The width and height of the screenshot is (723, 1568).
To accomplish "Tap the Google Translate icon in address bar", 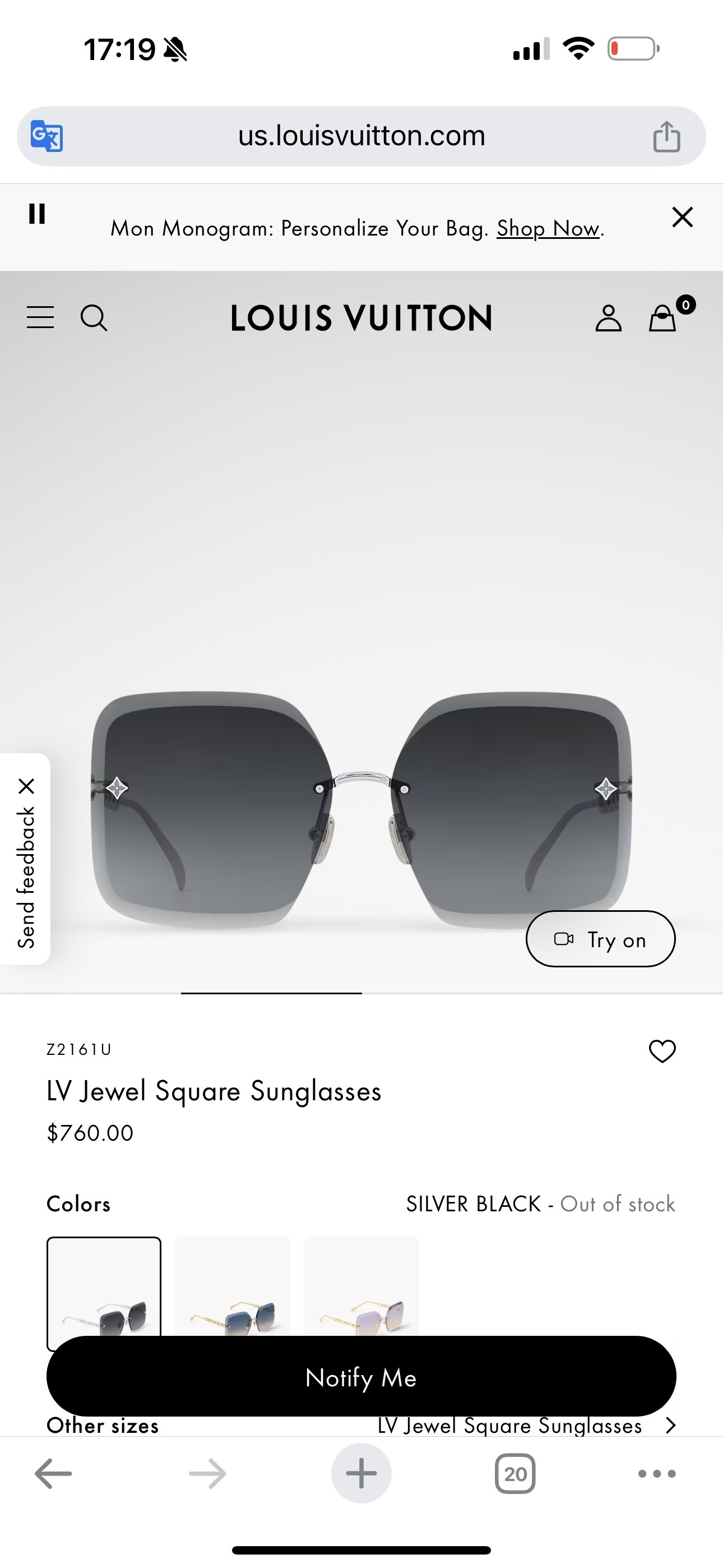I will coord(48,136).
